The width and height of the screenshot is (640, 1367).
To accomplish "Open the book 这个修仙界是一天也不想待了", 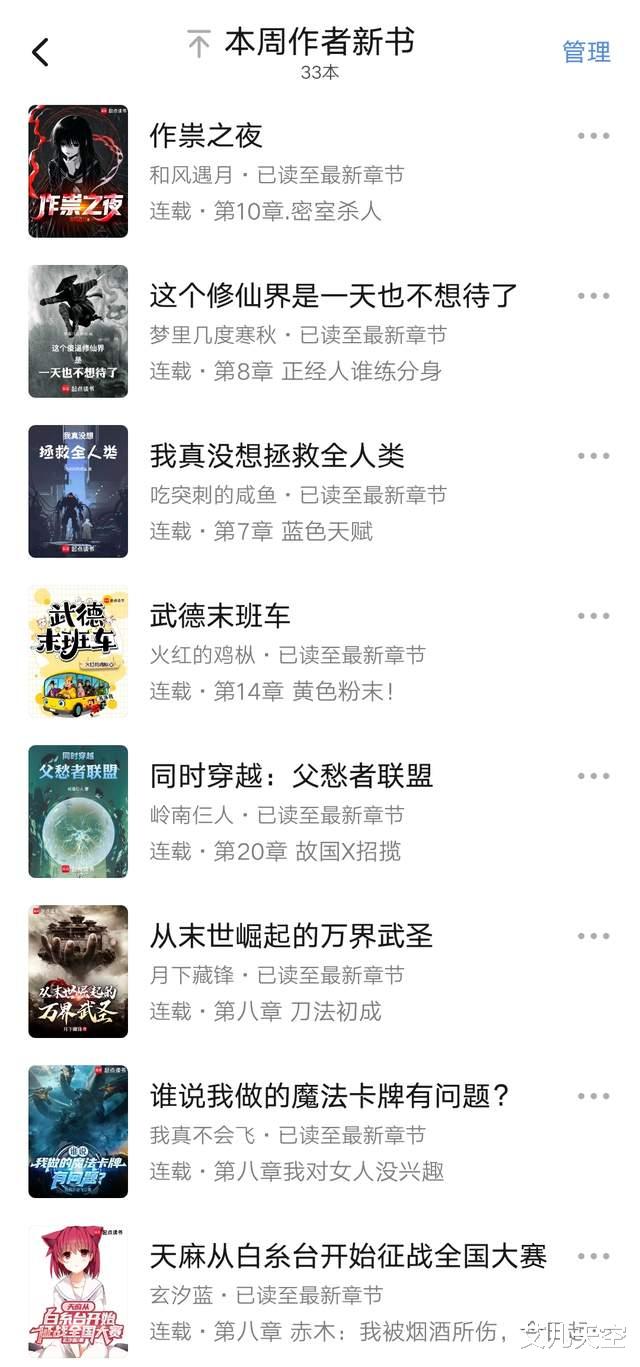I will 333,296.
